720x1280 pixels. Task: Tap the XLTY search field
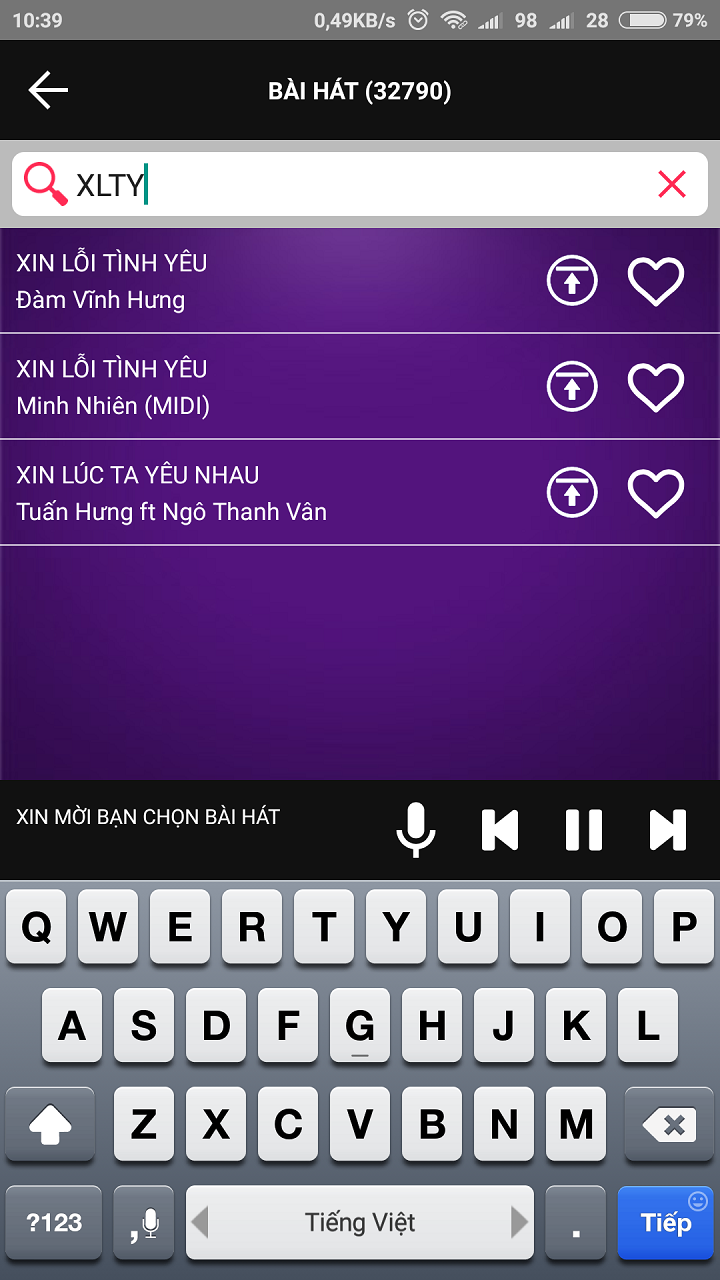(x=360, y=184)
